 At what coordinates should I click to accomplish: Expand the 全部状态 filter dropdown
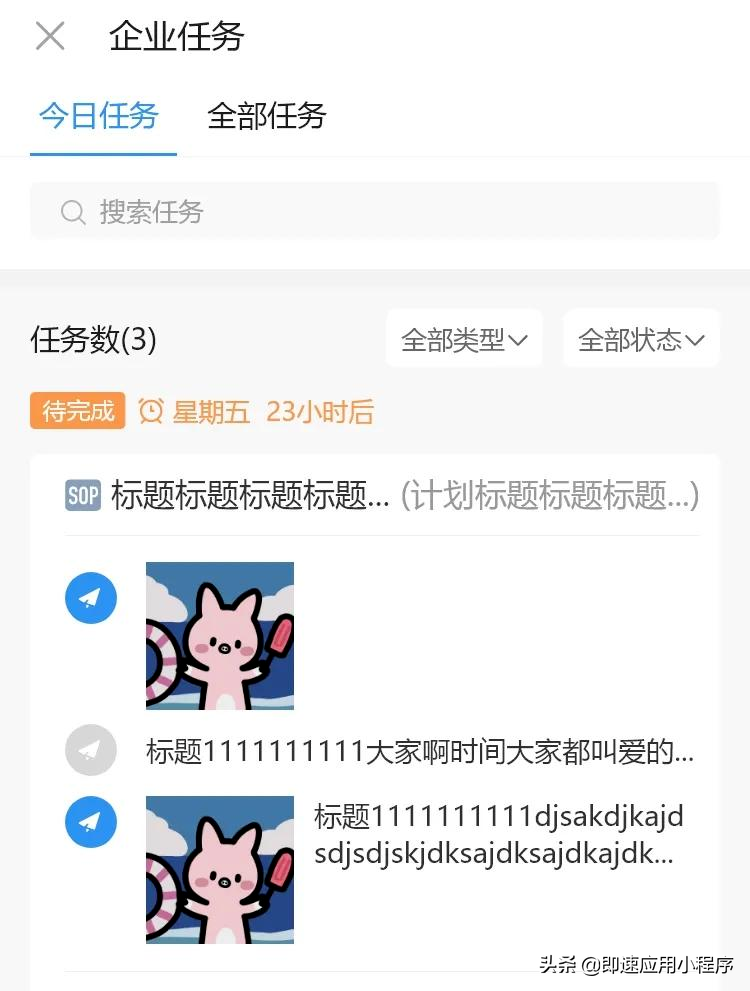click(x=641, y=340)
